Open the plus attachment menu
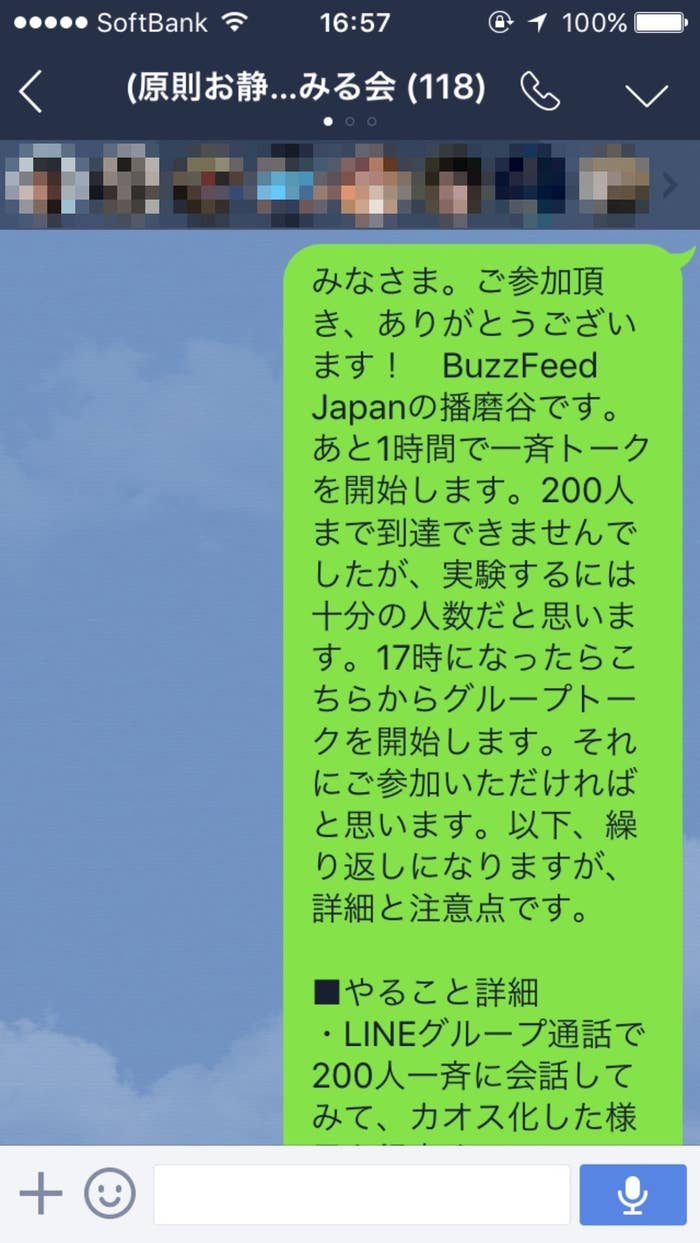The image size is (700, 1243). (x=41, y=1194)
